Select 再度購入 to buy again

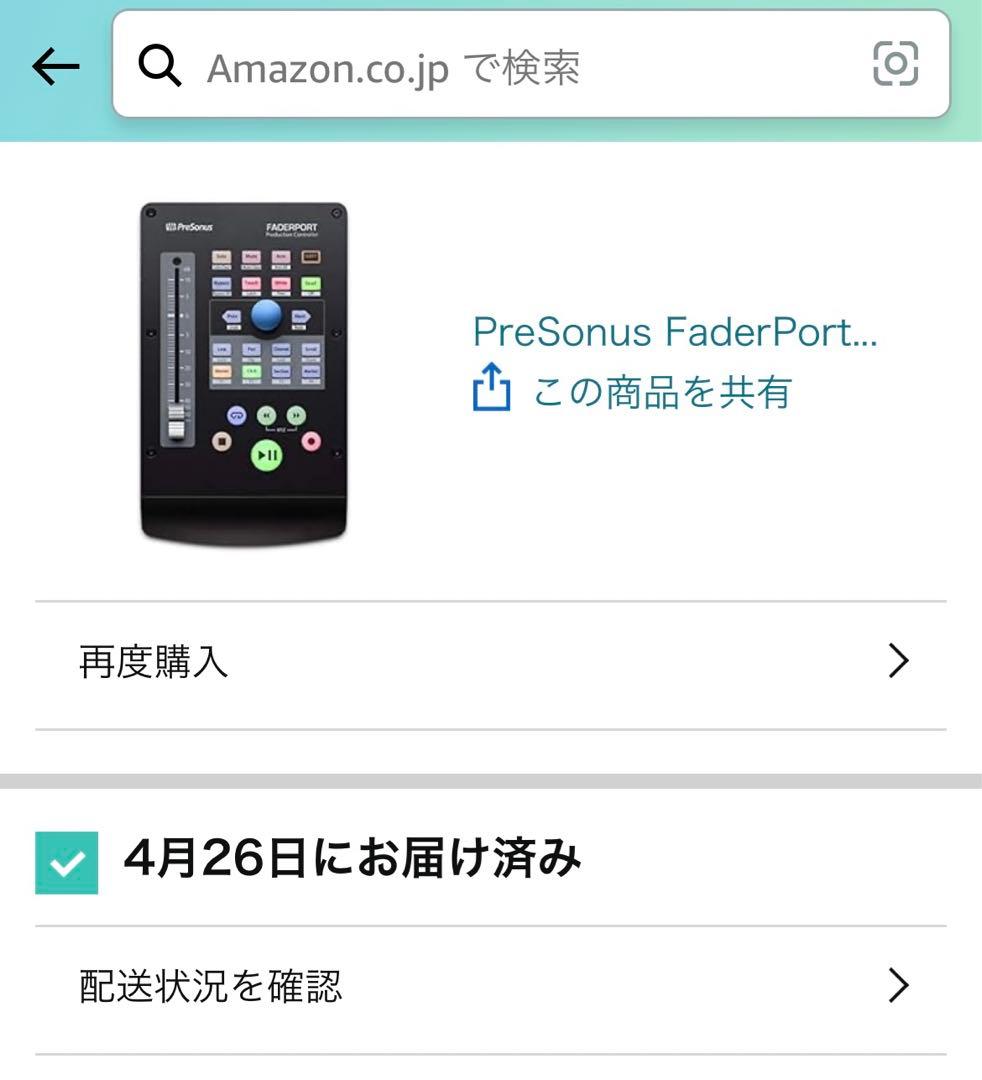(x=490, y=662)
